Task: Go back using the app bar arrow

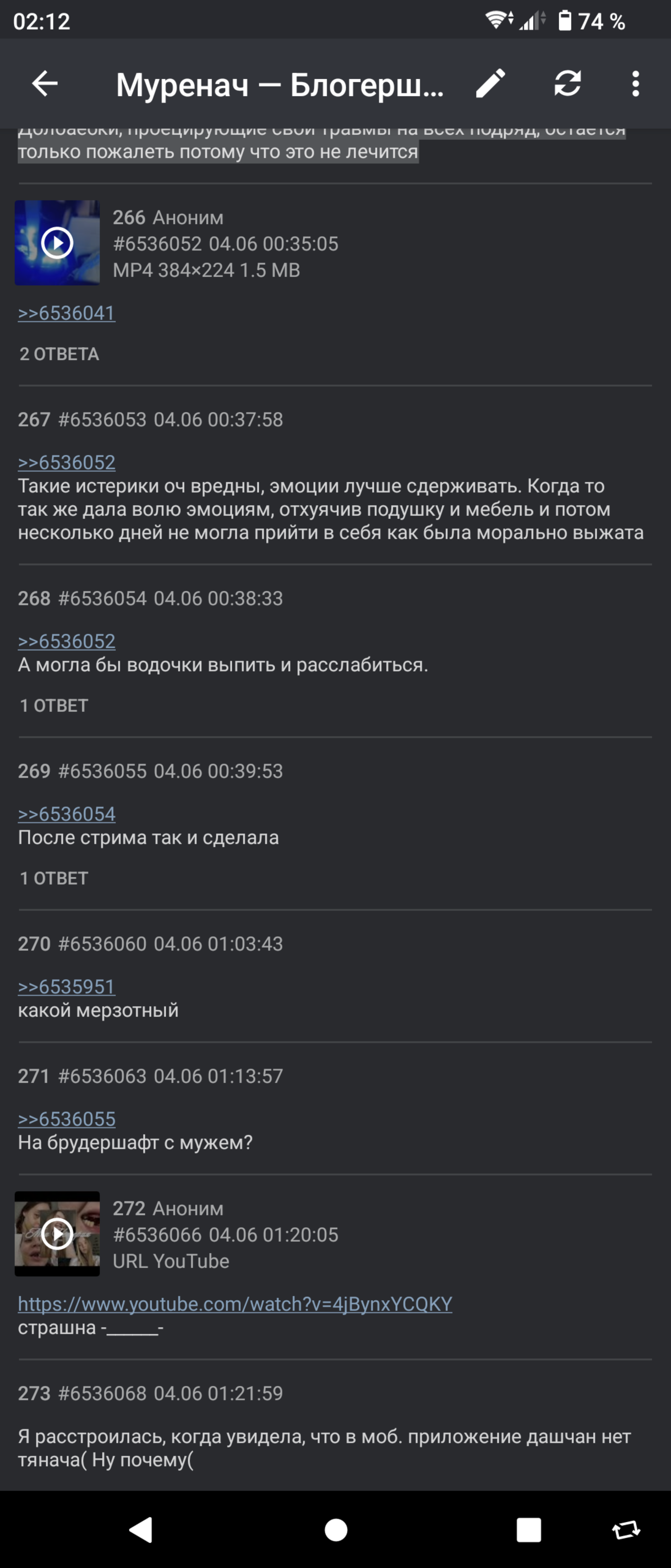Action: [x=44, y=83]
